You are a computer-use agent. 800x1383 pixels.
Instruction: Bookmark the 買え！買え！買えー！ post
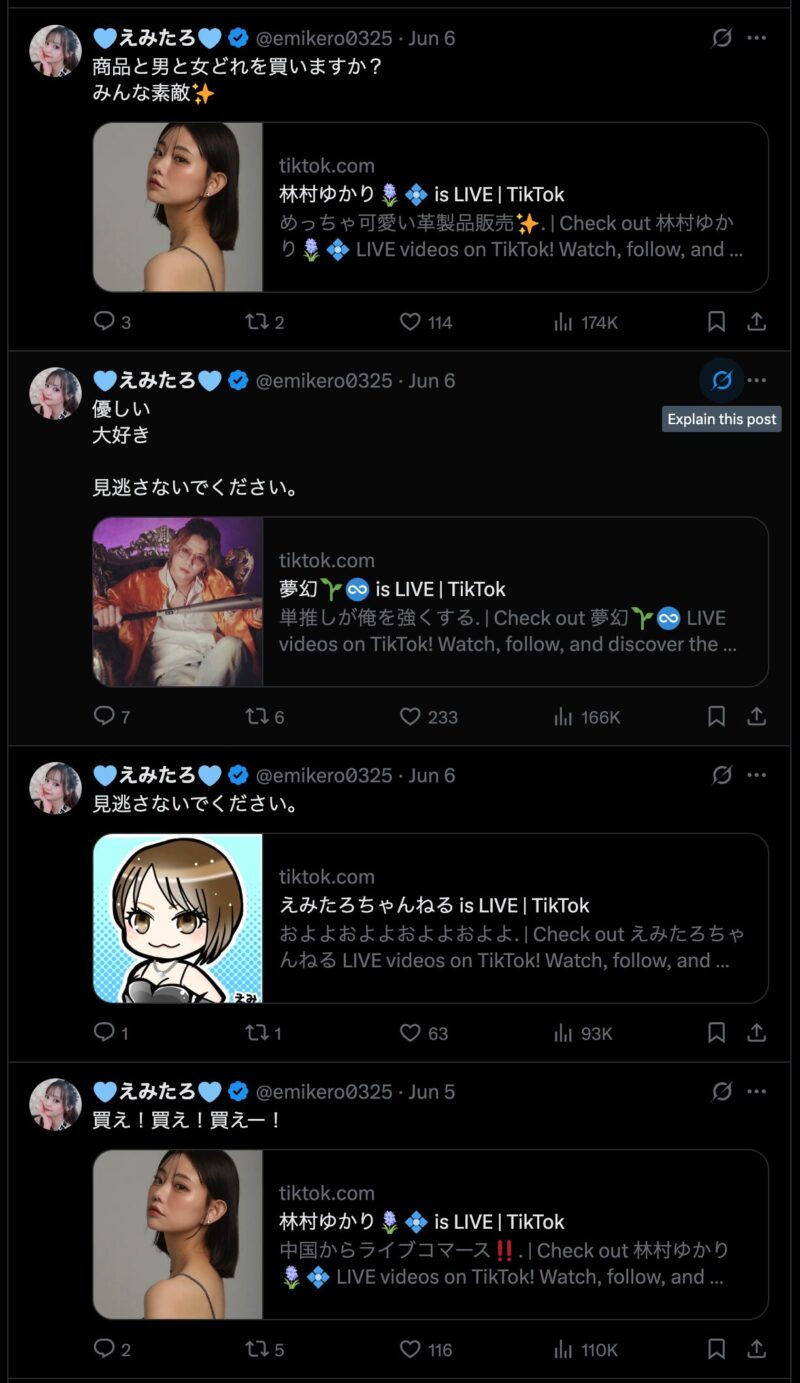coord(716,1349)
